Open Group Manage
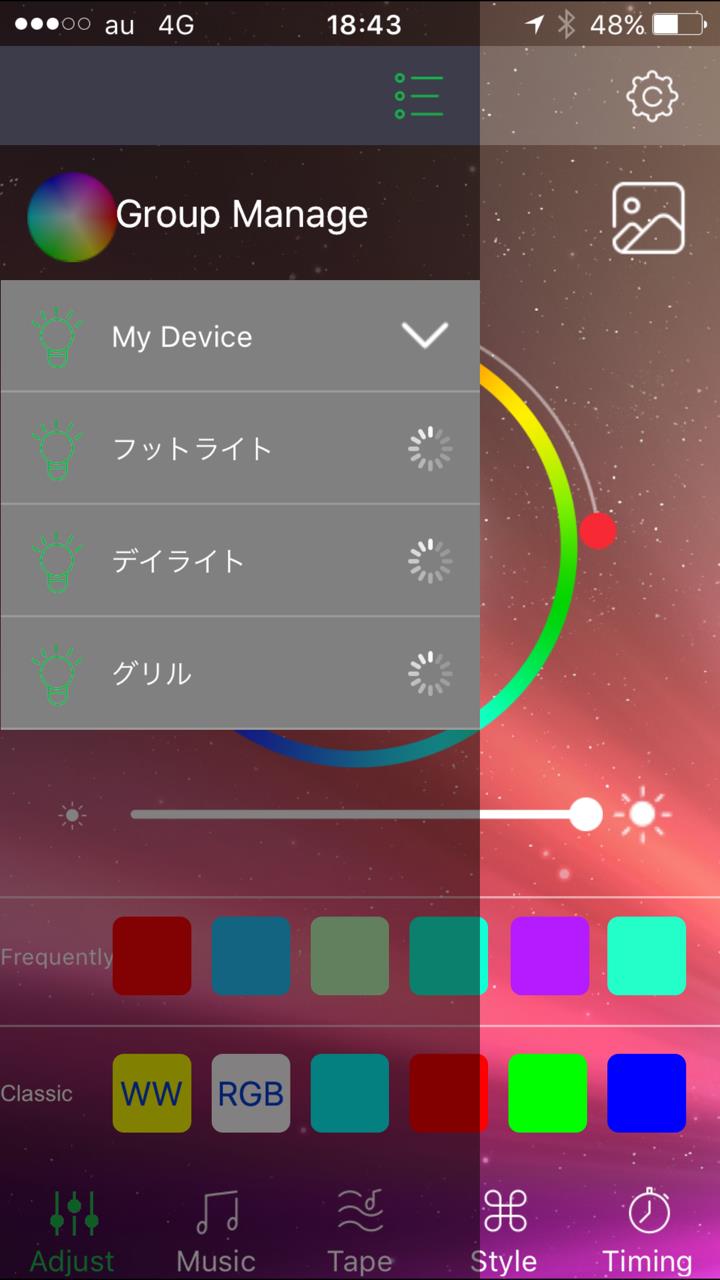 click(x=241, y=214)
